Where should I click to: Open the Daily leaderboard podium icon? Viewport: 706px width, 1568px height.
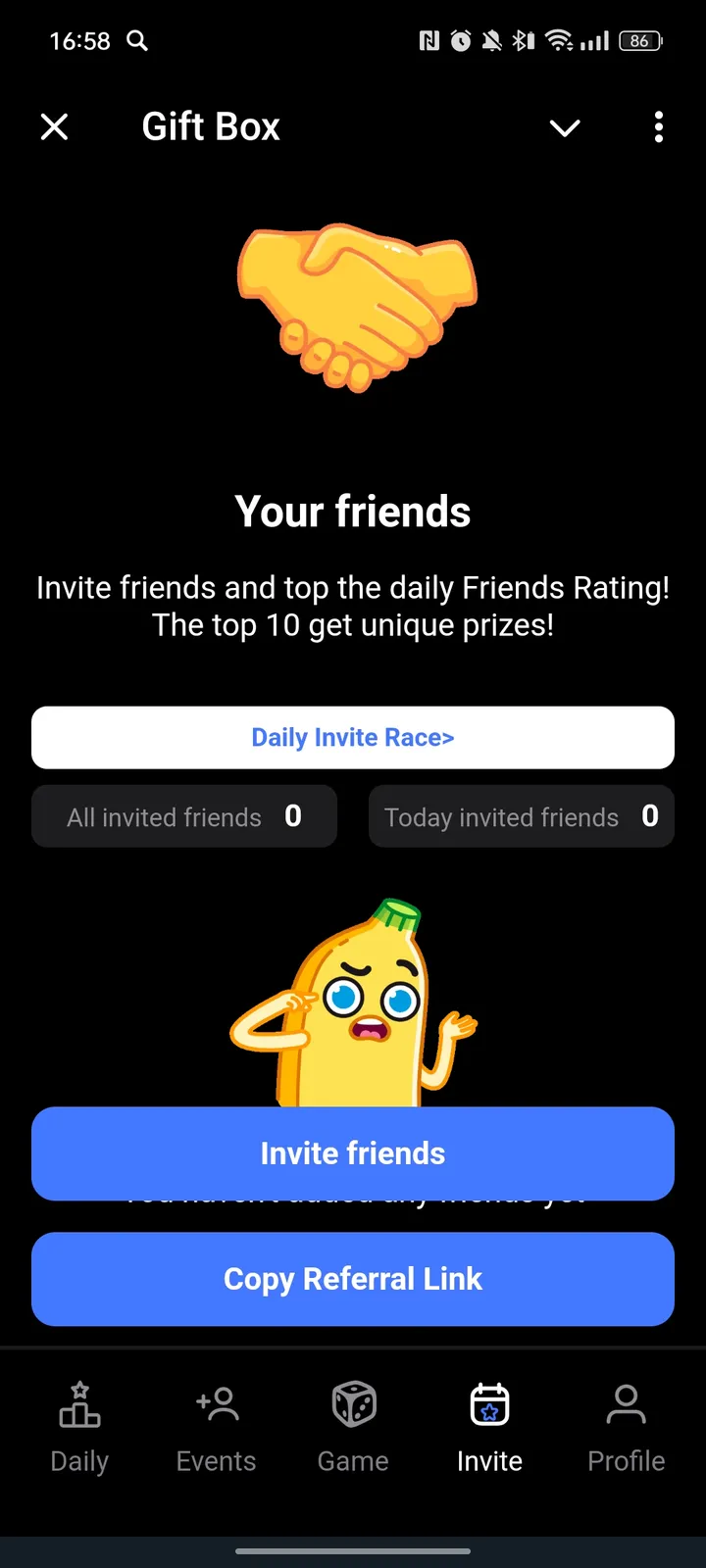78,1404
